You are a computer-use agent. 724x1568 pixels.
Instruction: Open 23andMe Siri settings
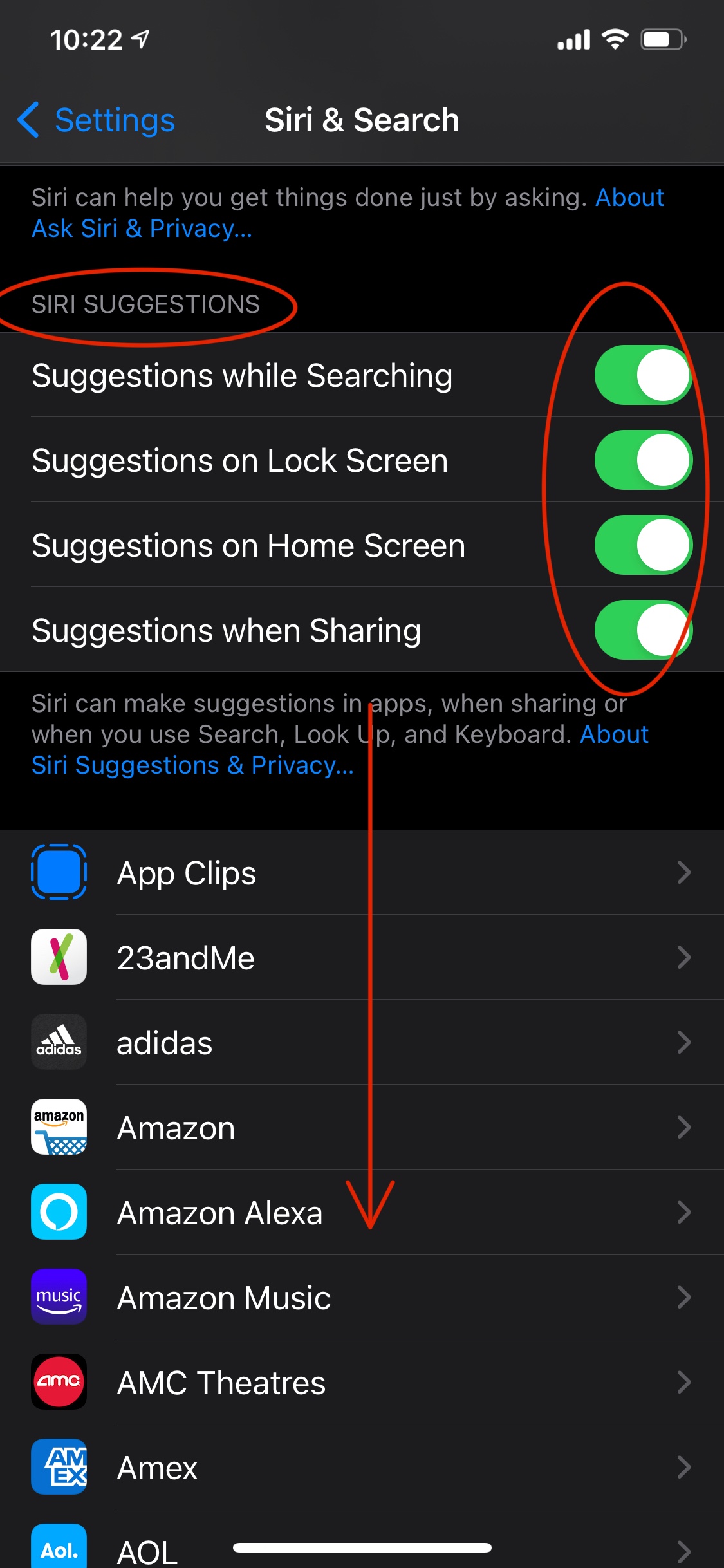pyautogui.click(x=362, y=958)
